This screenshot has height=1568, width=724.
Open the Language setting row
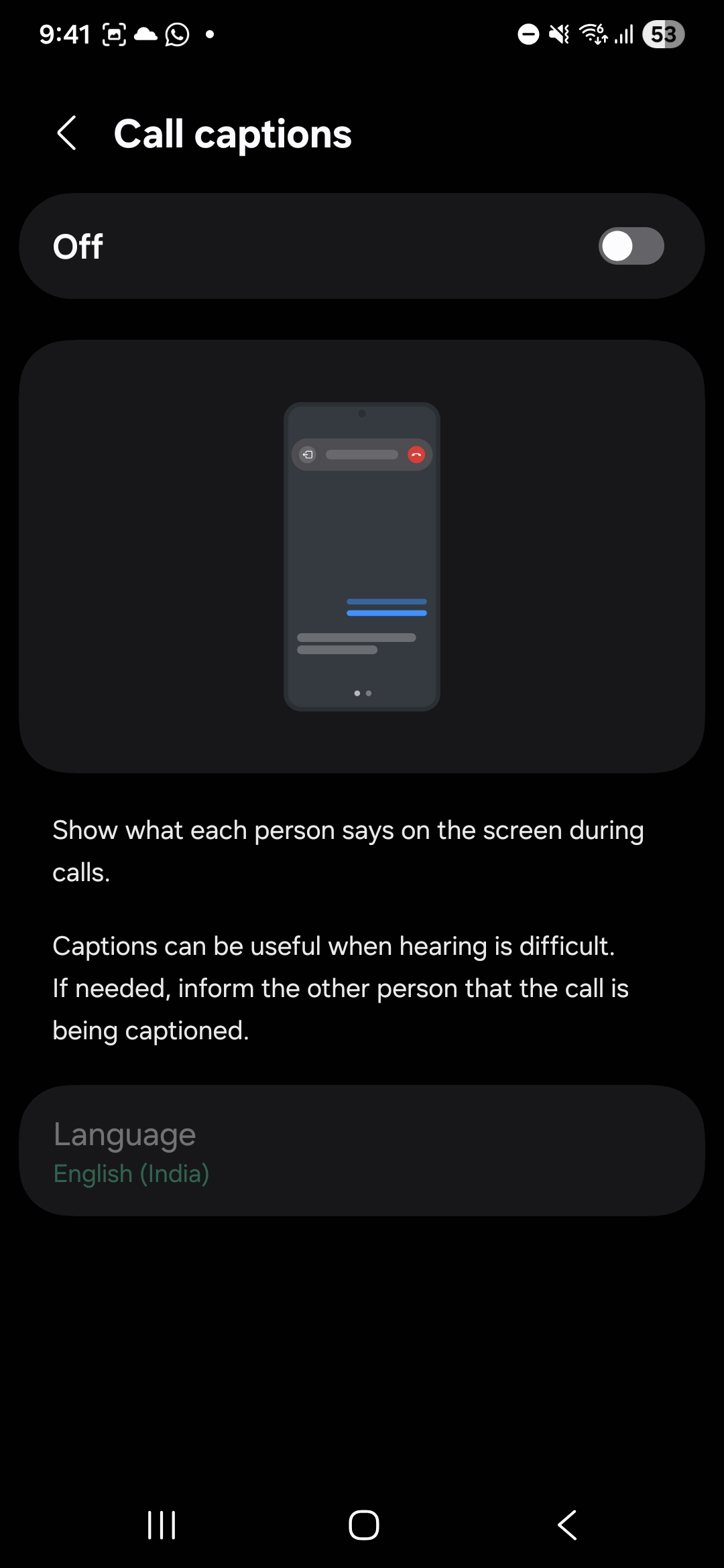click(x=362, y=1151)
